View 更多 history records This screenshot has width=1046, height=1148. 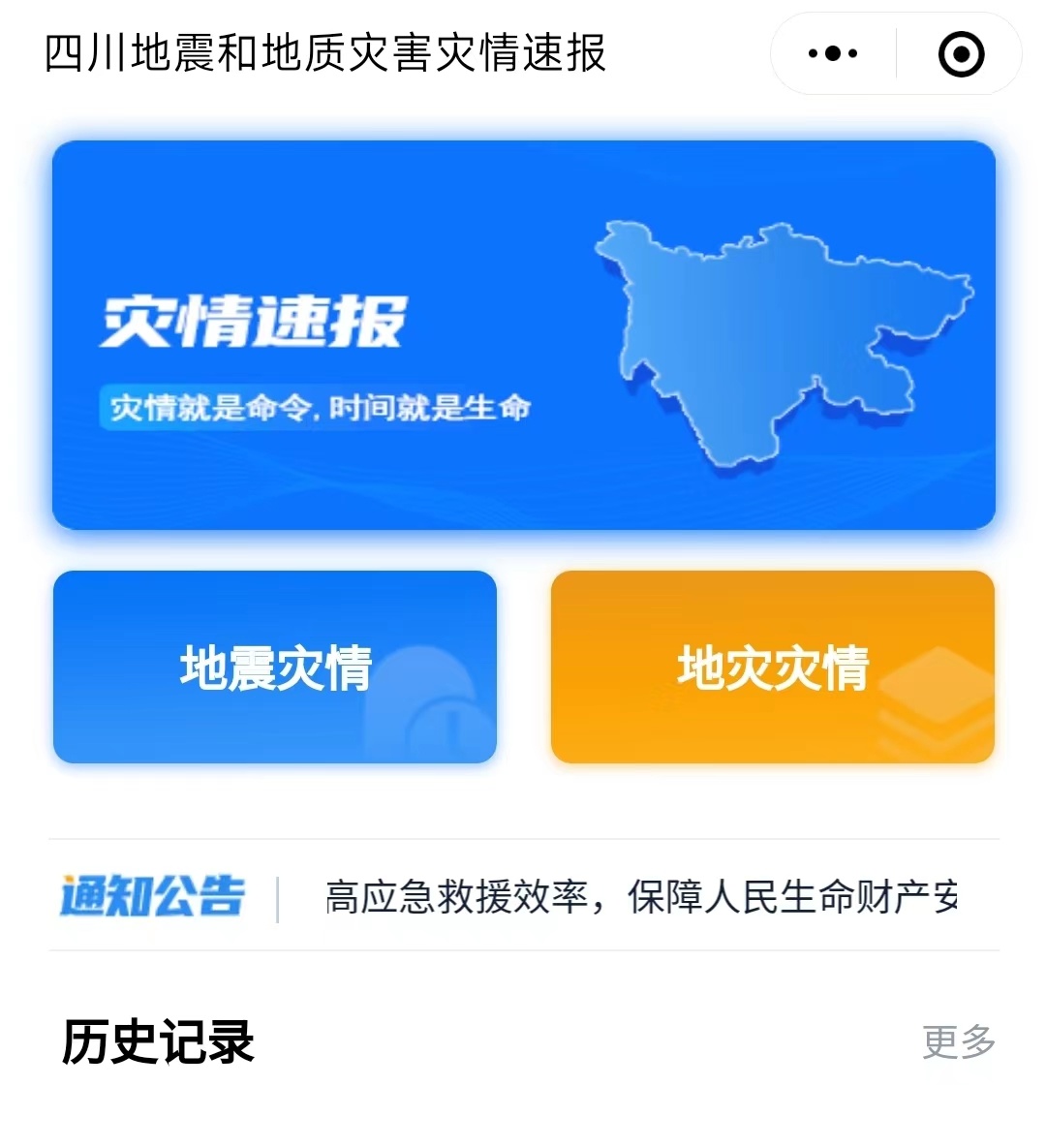coord(959,1042)
